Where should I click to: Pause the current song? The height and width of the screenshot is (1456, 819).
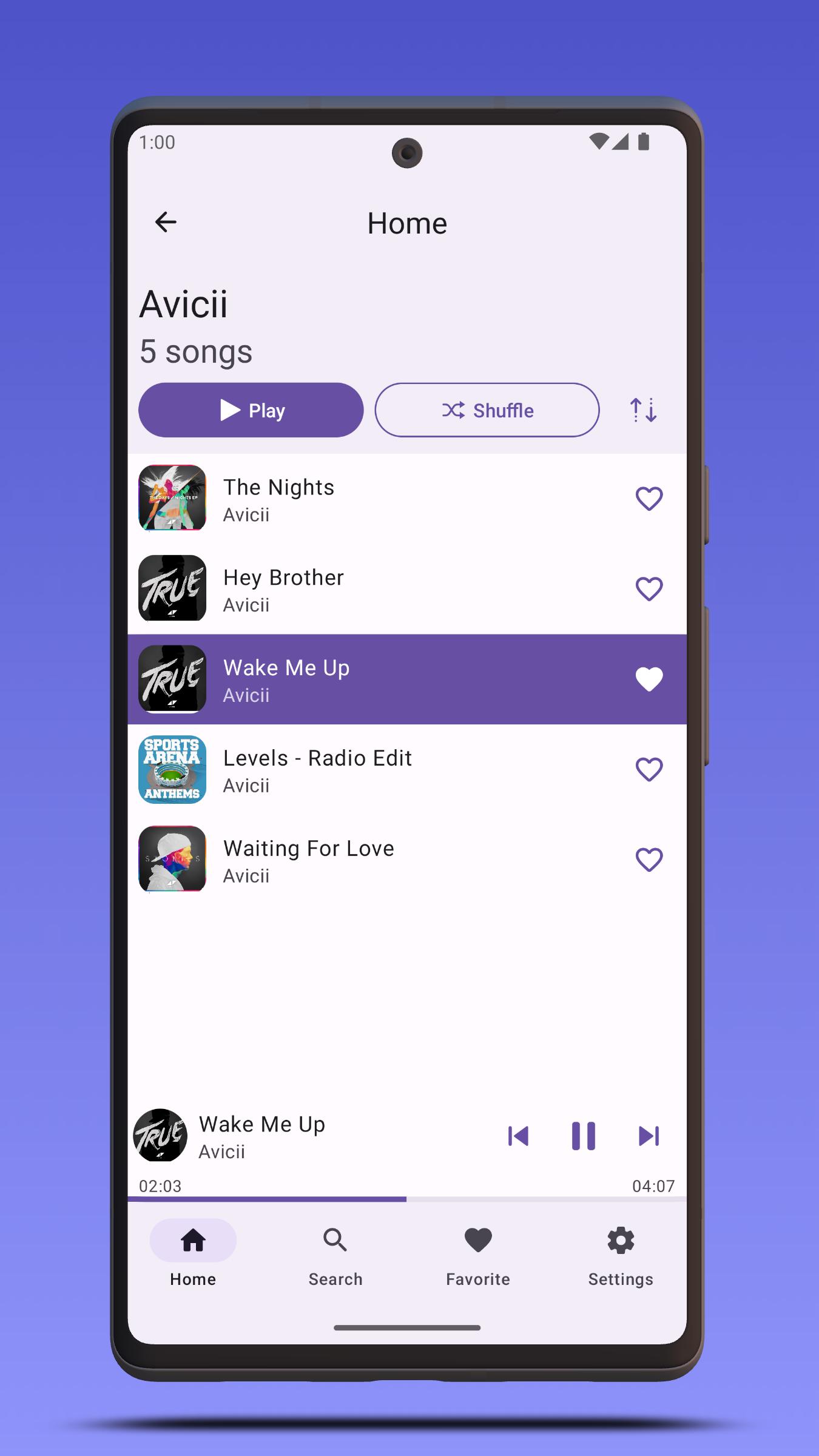583,1136
